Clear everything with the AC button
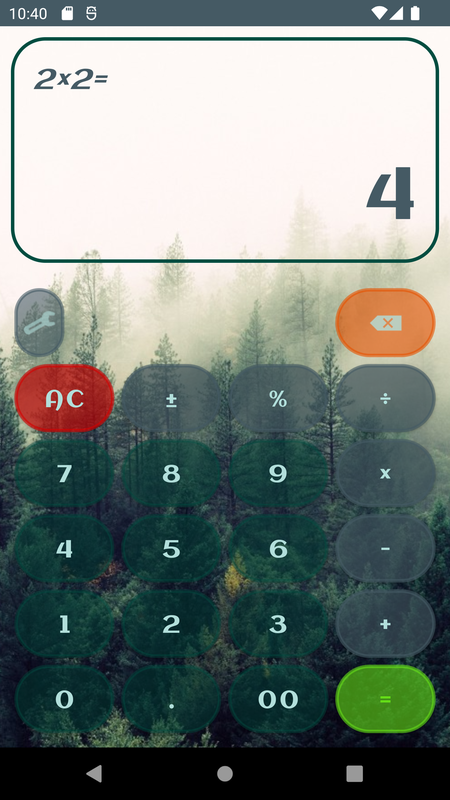This screenshot has width=450, height=800. click(x=64, y=398)
